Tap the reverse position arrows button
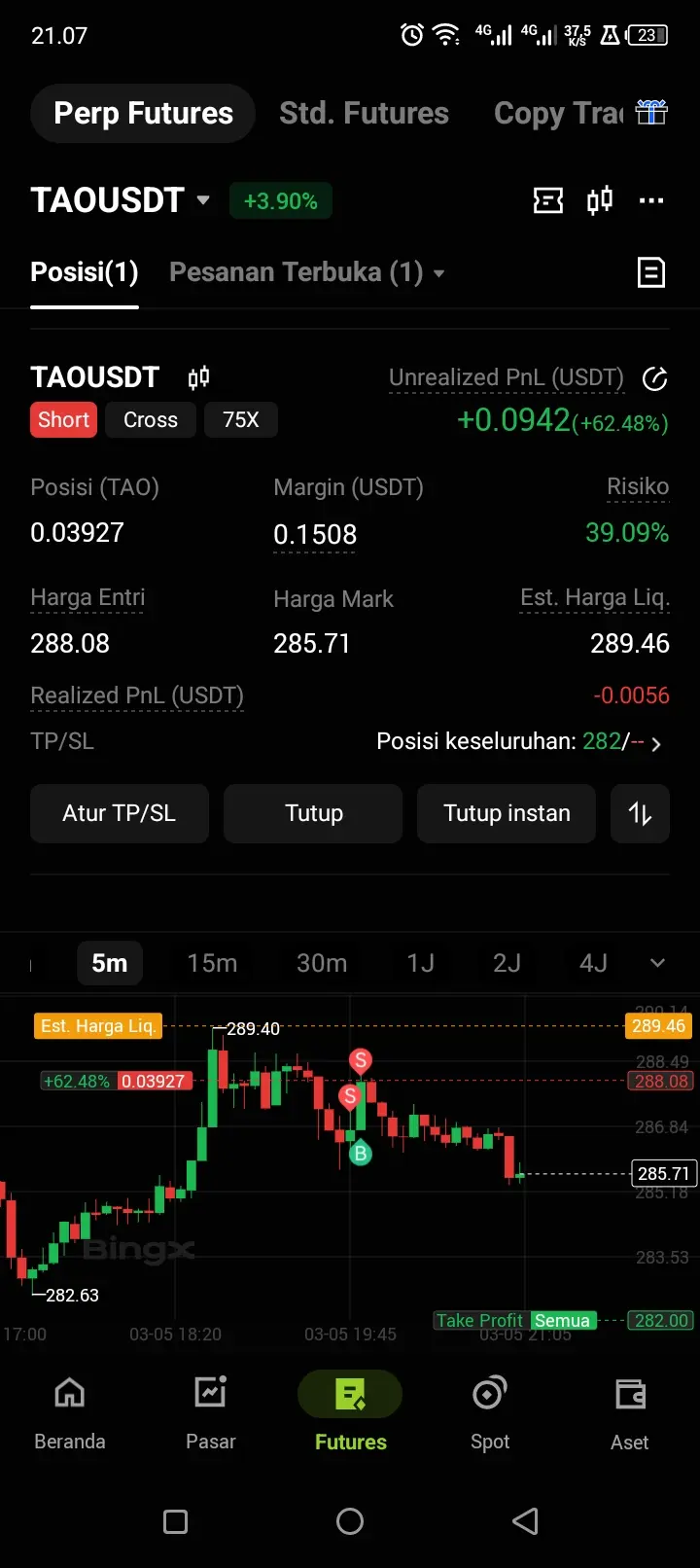Screen dimensions: 700x1568 (640, 813)
